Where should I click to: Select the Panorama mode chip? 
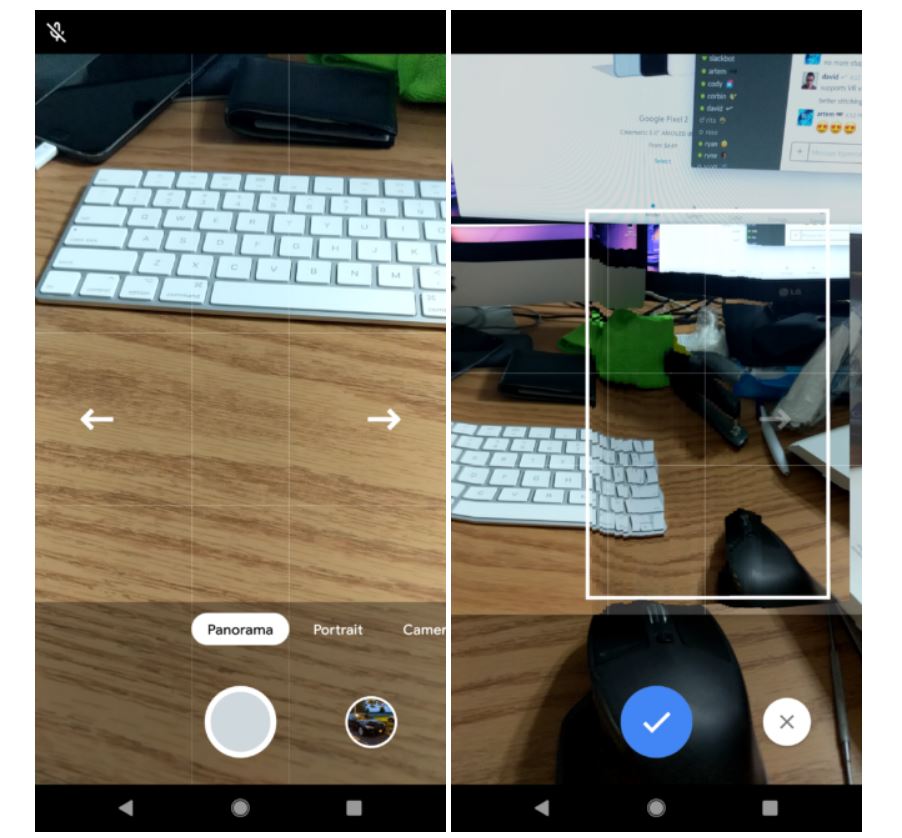(240, 630)
